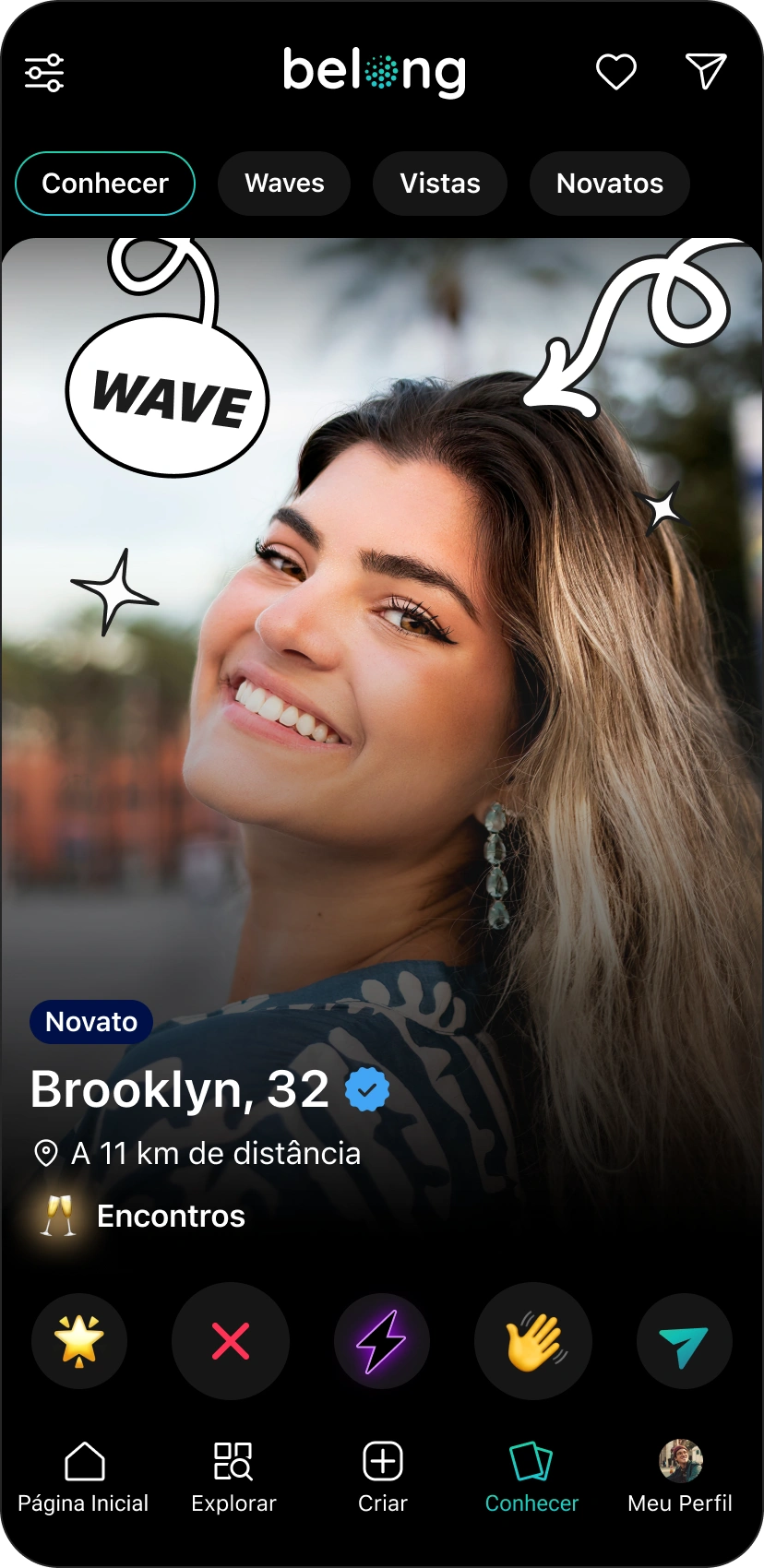Dismiss Brooklyn with the red X button
Image resolution: width=764 pixels, height=1568 pixels.
(231, 1341)
